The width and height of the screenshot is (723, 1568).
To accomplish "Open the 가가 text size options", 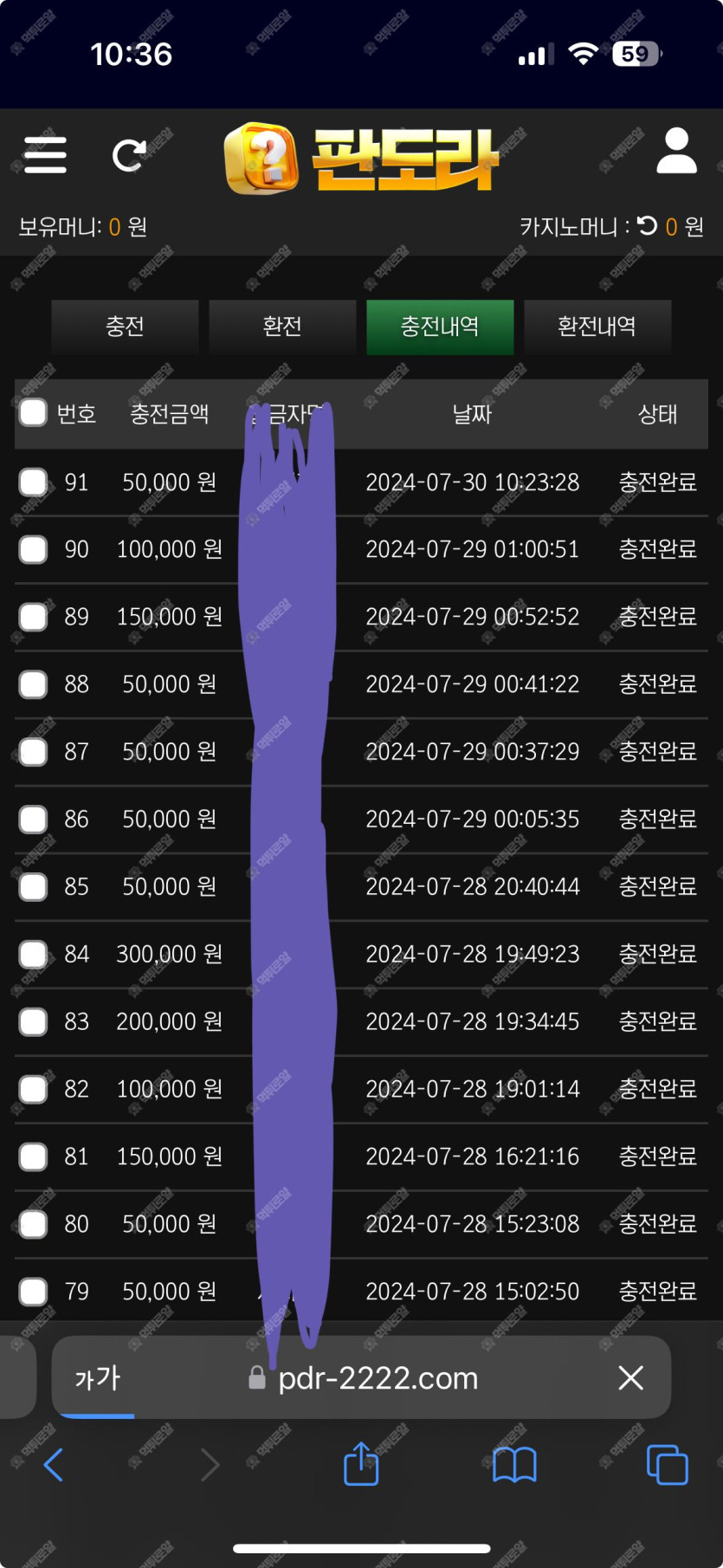I will [x=97, y=1377].
